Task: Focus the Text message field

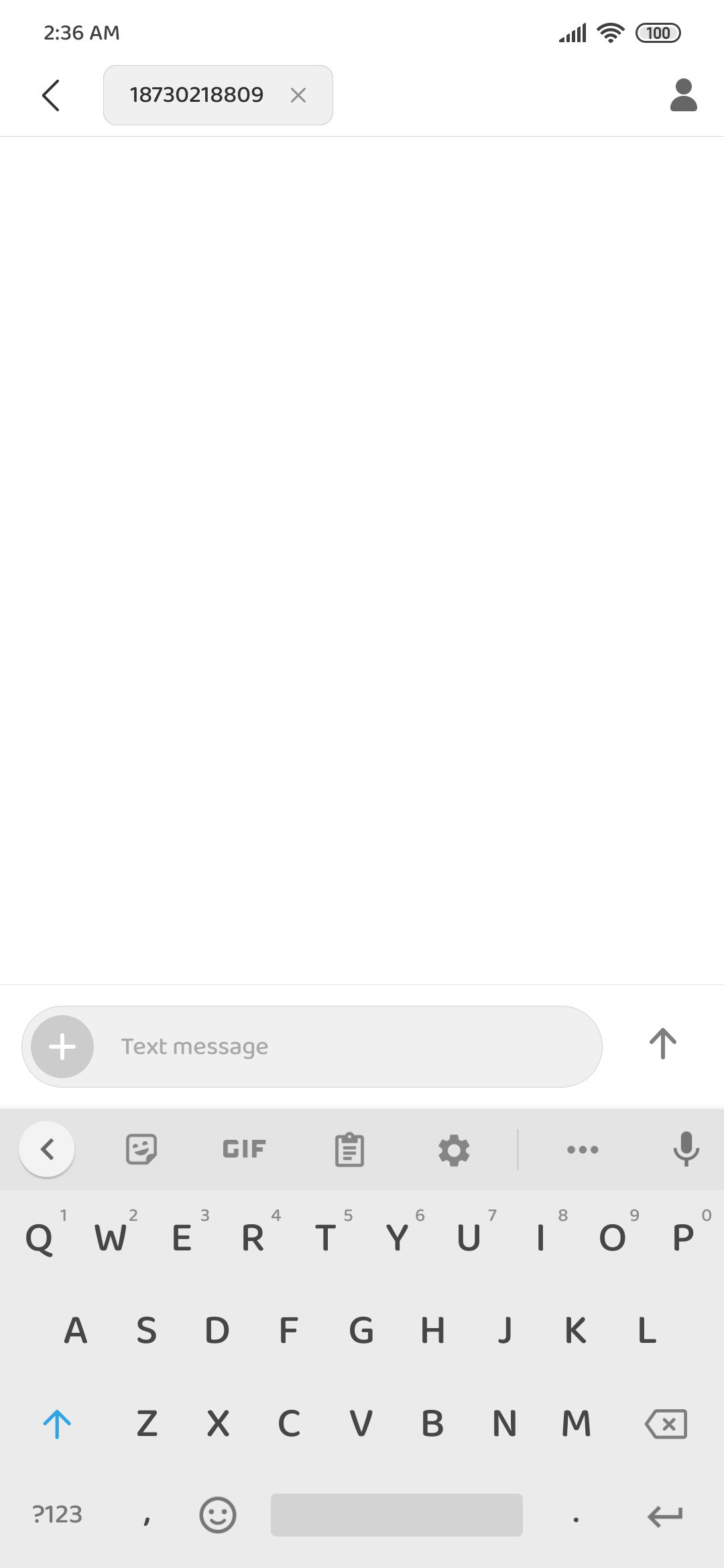Action: [x=349, y=1047]
